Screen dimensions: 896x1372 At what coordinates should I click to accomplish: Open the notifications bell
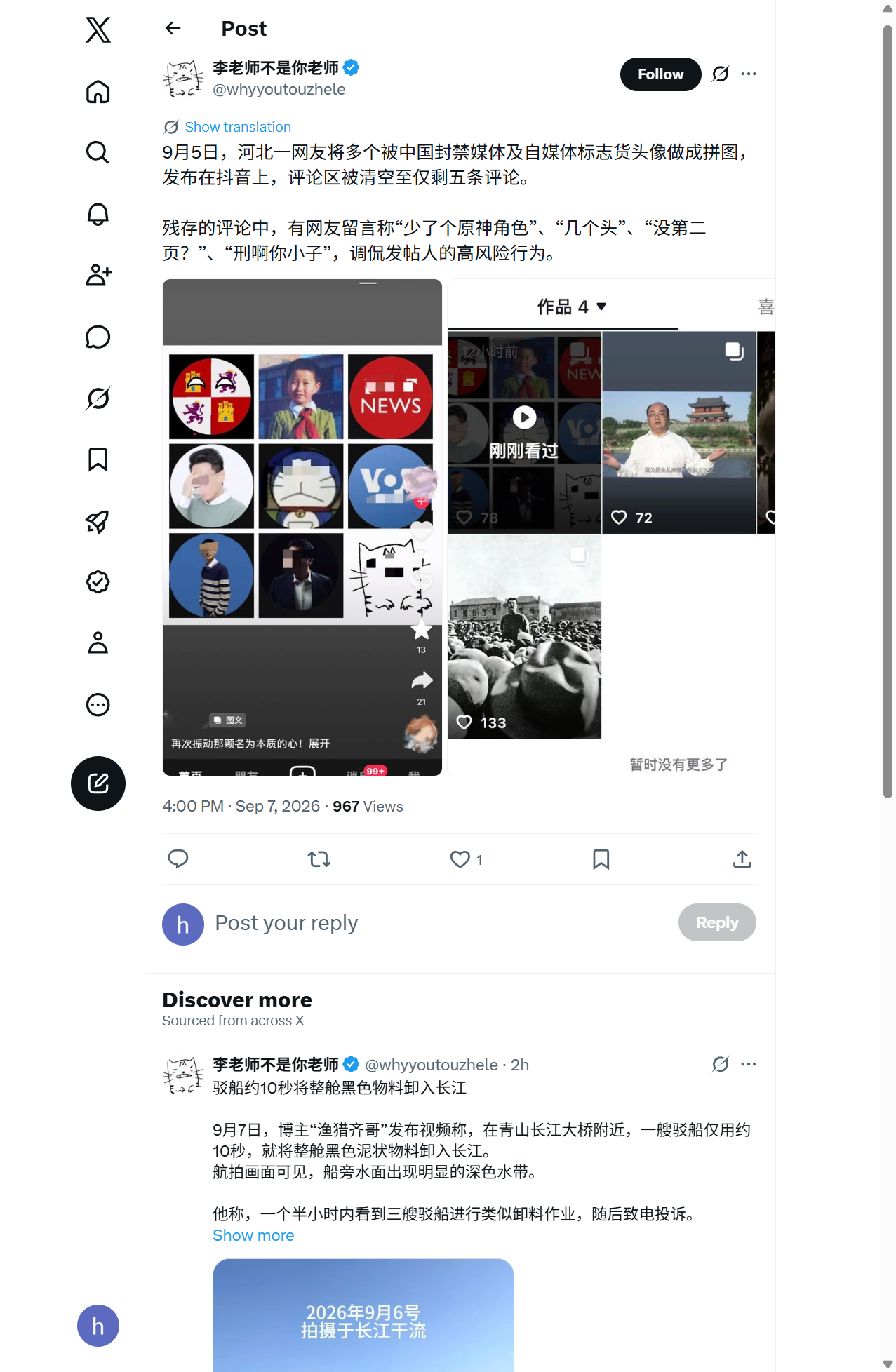pos(98,214)
